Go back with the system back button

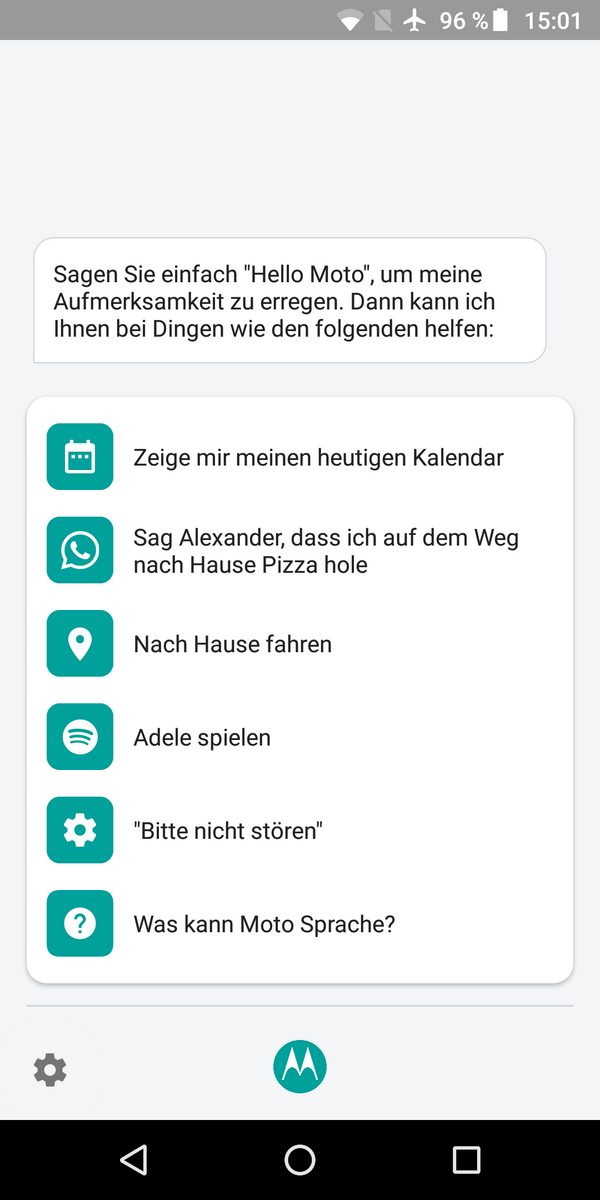[133, 1160]
